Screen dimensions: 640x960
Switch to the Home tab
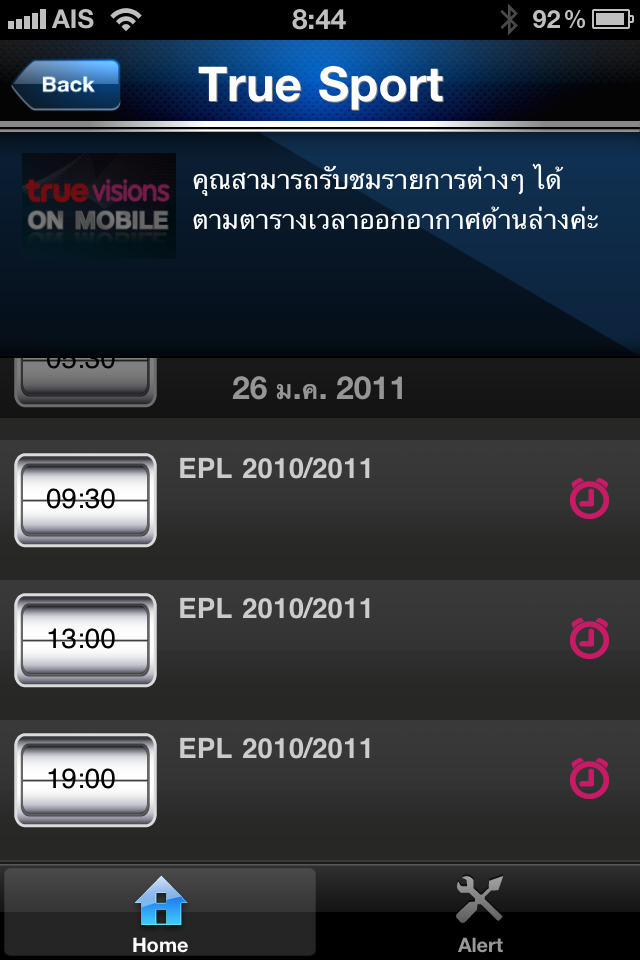pos(160,912)
